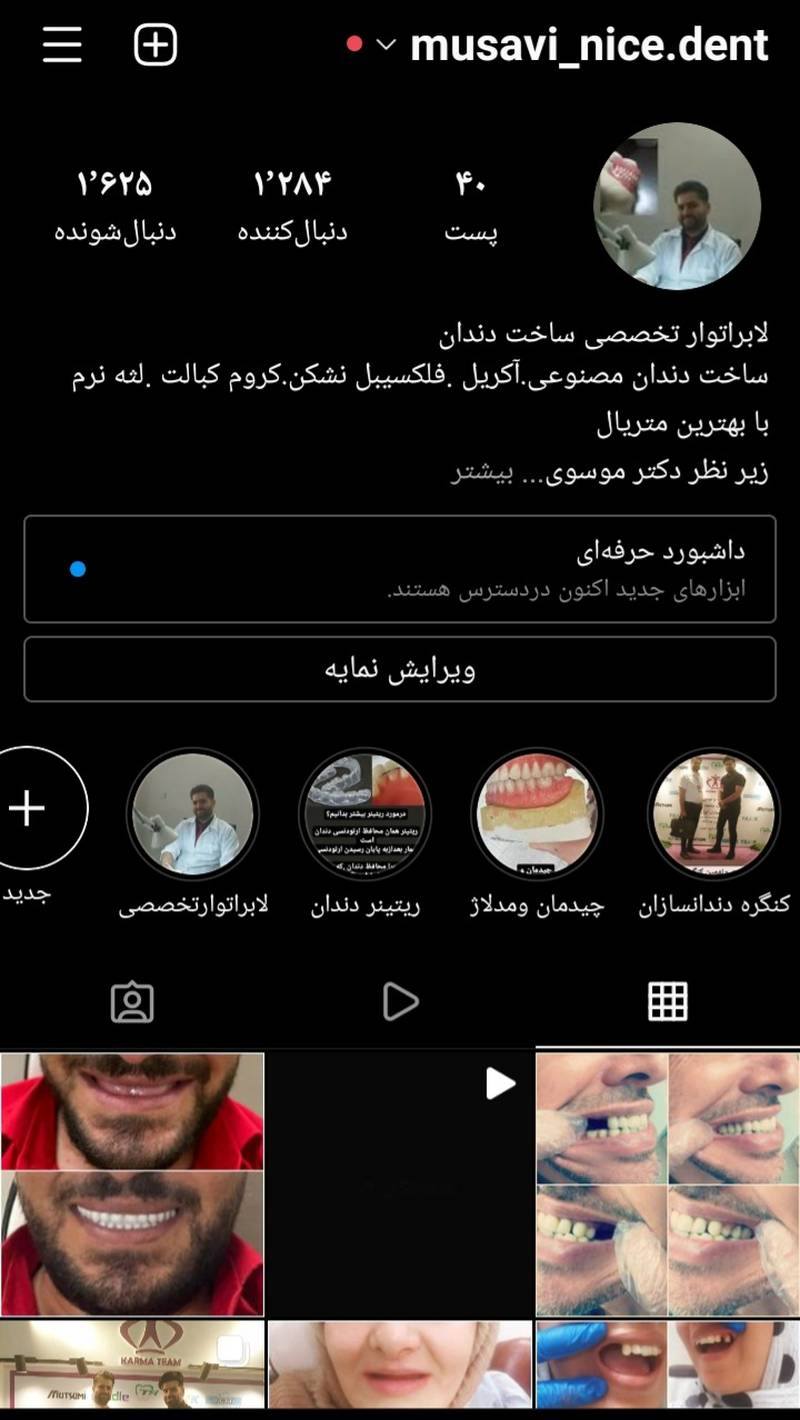View the ۱٬۲۸۴ followers list
Viewport: 800px width, 1420px height.
coord(292,207)
